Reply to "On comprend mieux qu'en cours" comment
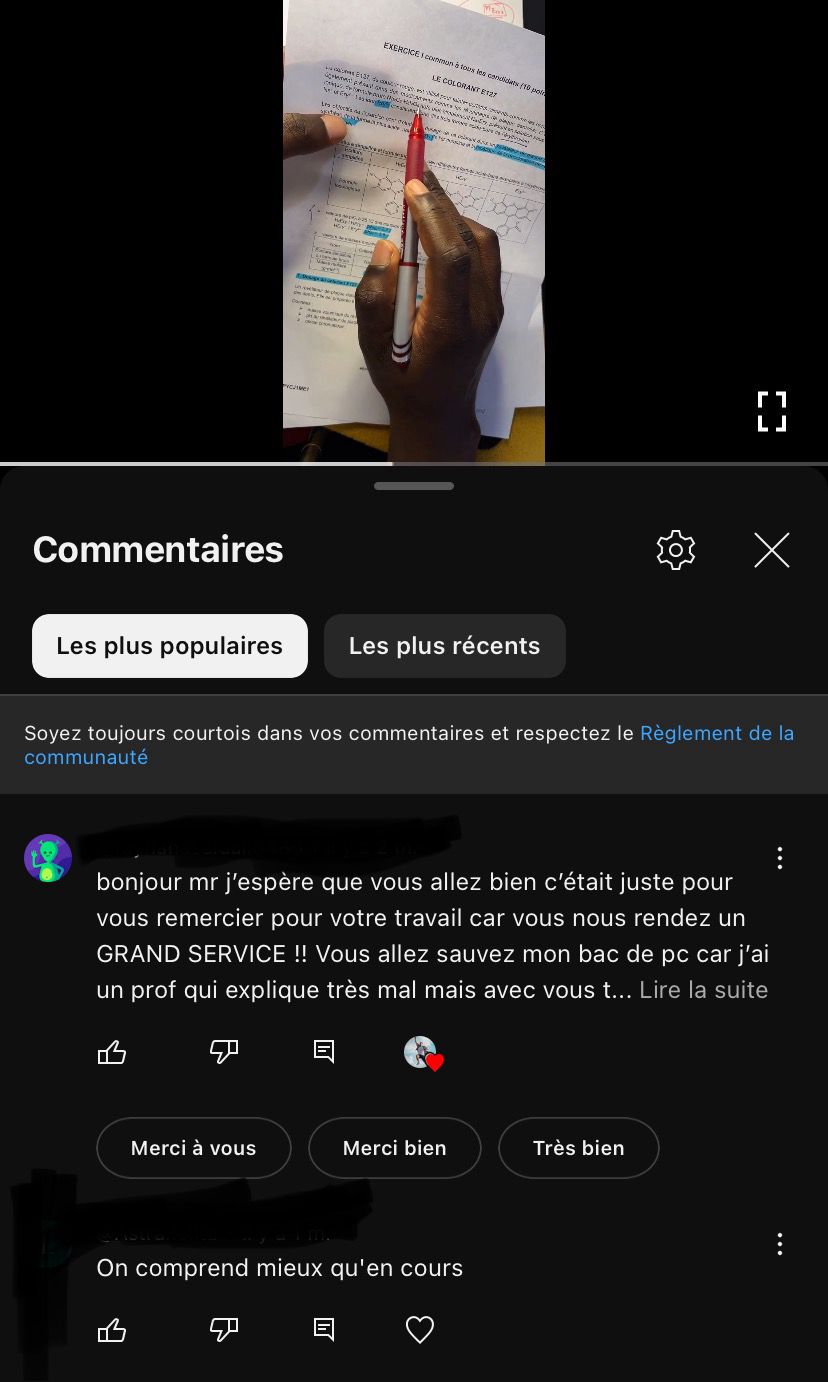The image size is (828, 1382). (x=324, y=1329)
